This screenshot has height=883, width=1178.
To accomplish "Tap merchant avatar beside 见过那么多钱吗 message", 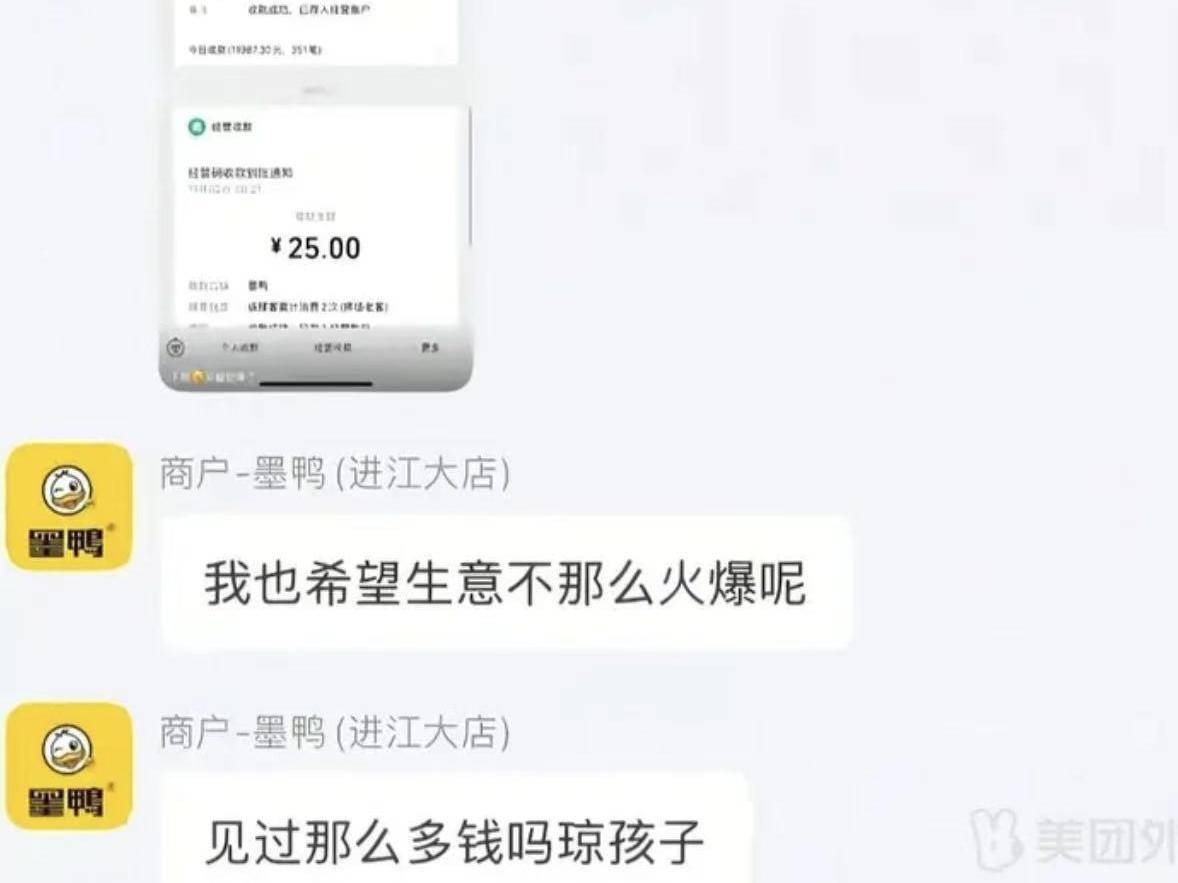I will [69, 766].
